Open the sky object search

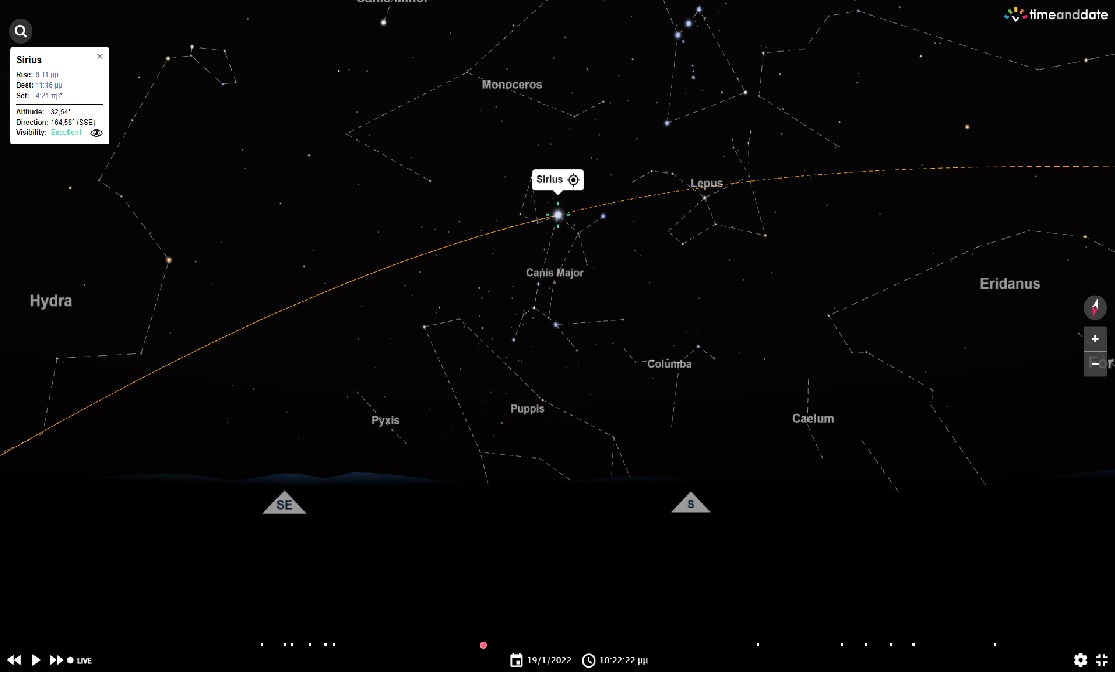click(21, 31)
